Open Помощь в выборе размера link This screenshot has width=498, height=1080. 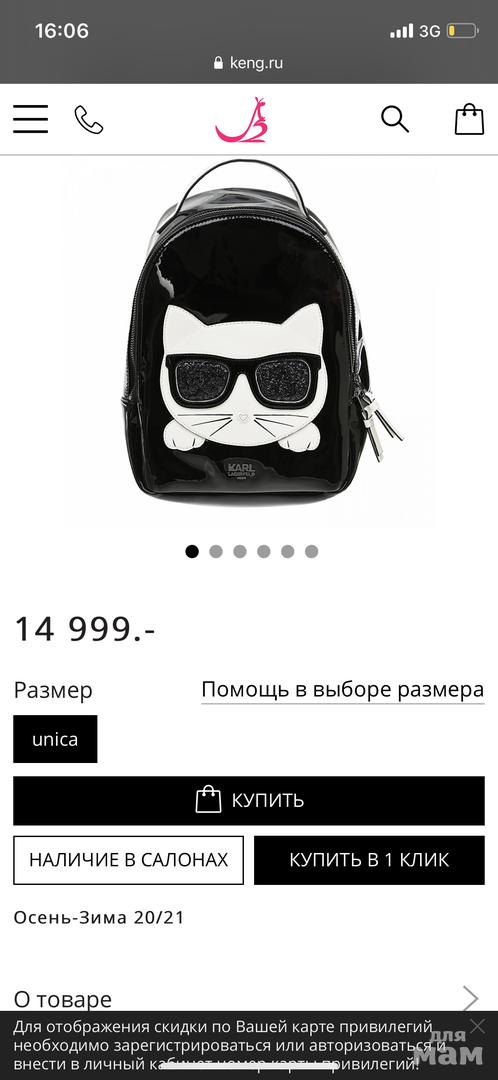(x=342, y=690)
